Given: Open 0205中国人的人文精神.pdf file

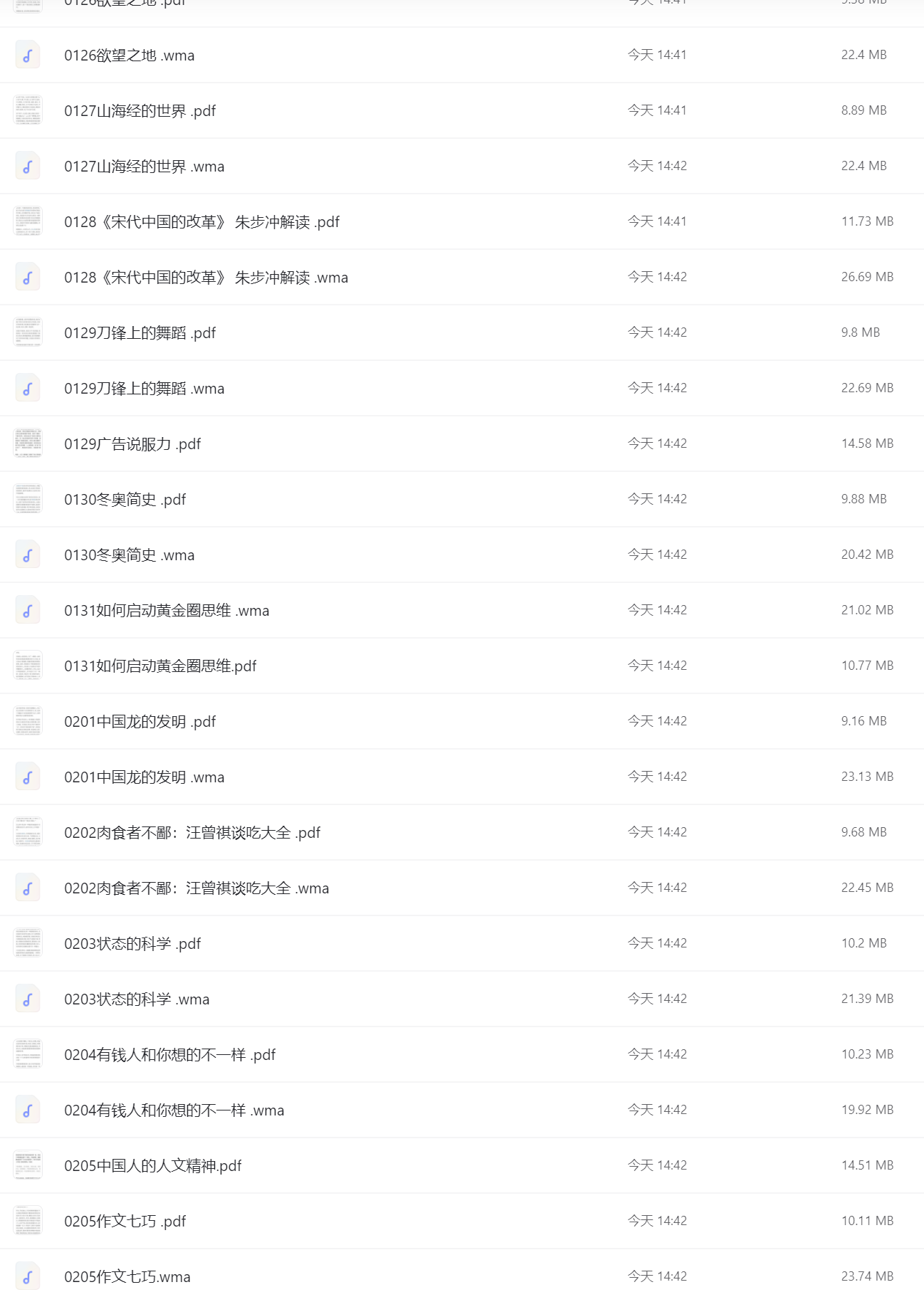Looking at the screenshot, I should coord(152,1166).
